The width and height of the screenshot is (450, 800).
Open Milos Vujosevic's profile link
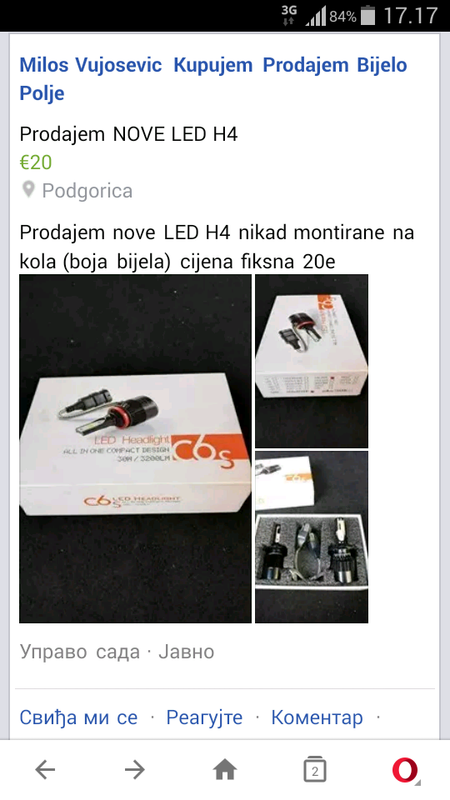pyautogui.click(x=91, y=65)
